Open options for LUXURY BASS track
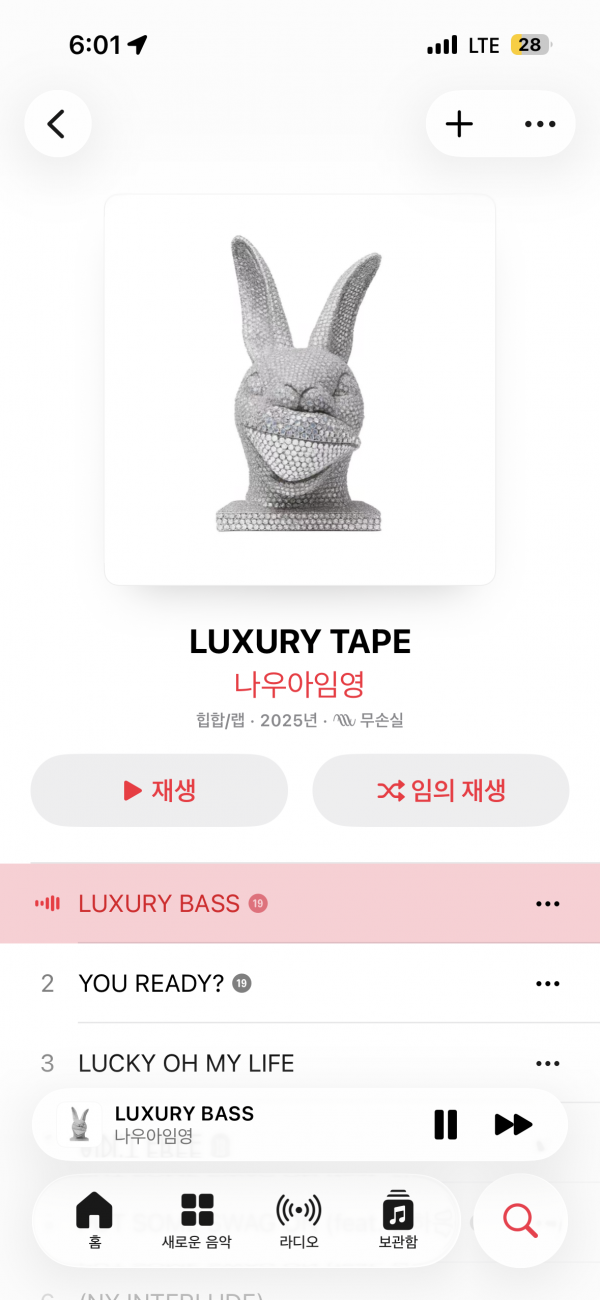Viewport: 600px width, 1300px height. (x=547, y=904)
